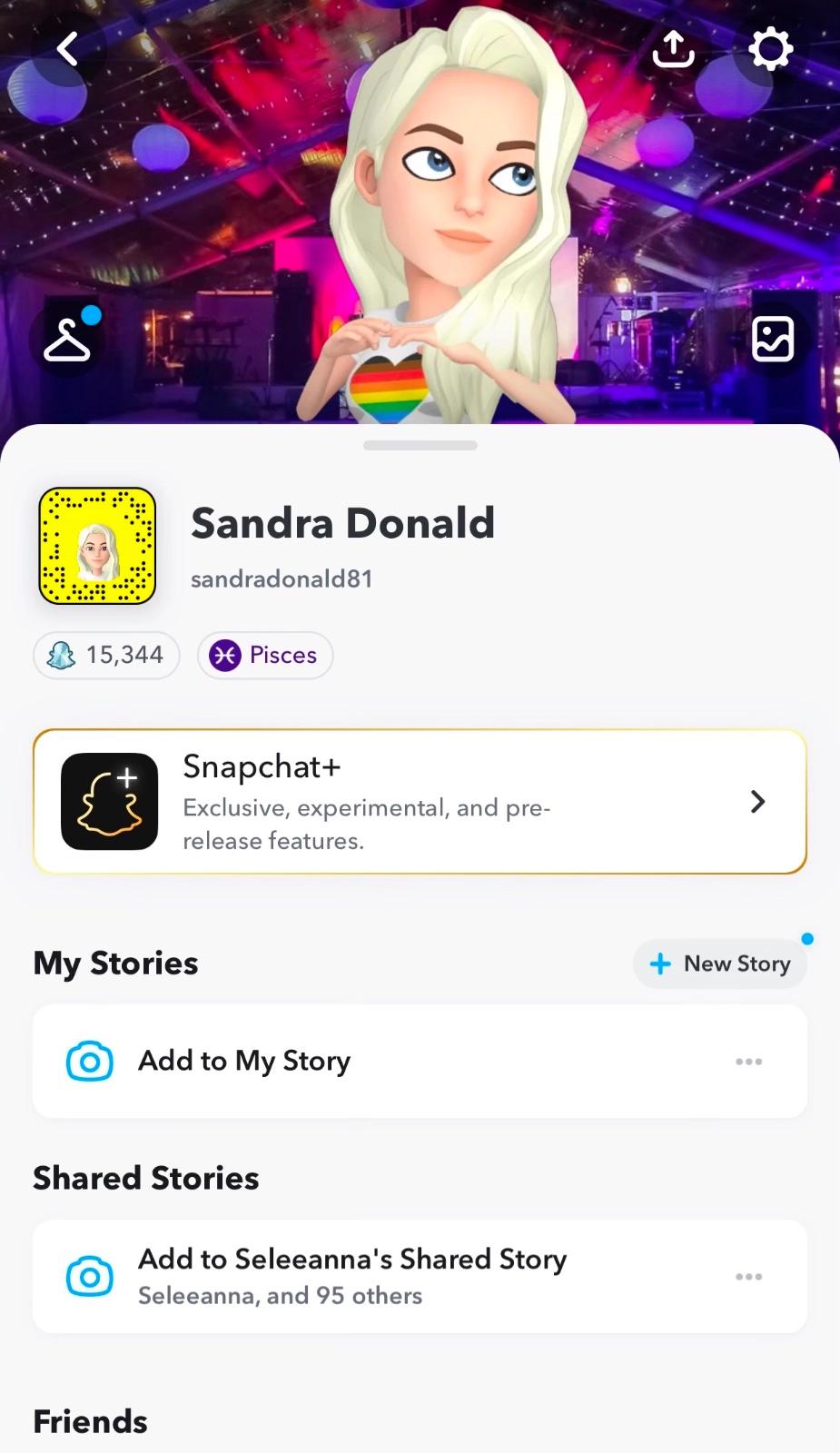This screenshot has height=1453, width=840.
Task: Open the Pisces zodiac chip
Action: pos(265,655)
